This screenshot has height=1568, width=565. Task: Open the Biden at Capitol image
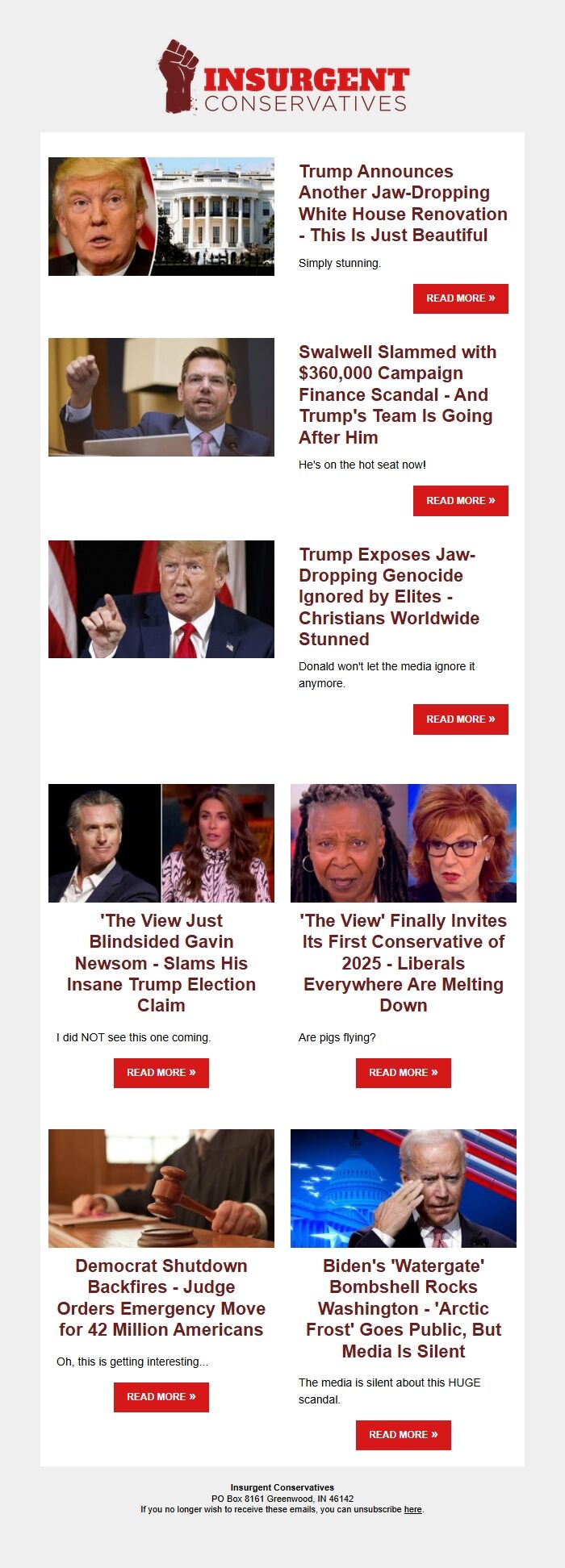point(403,1188)
